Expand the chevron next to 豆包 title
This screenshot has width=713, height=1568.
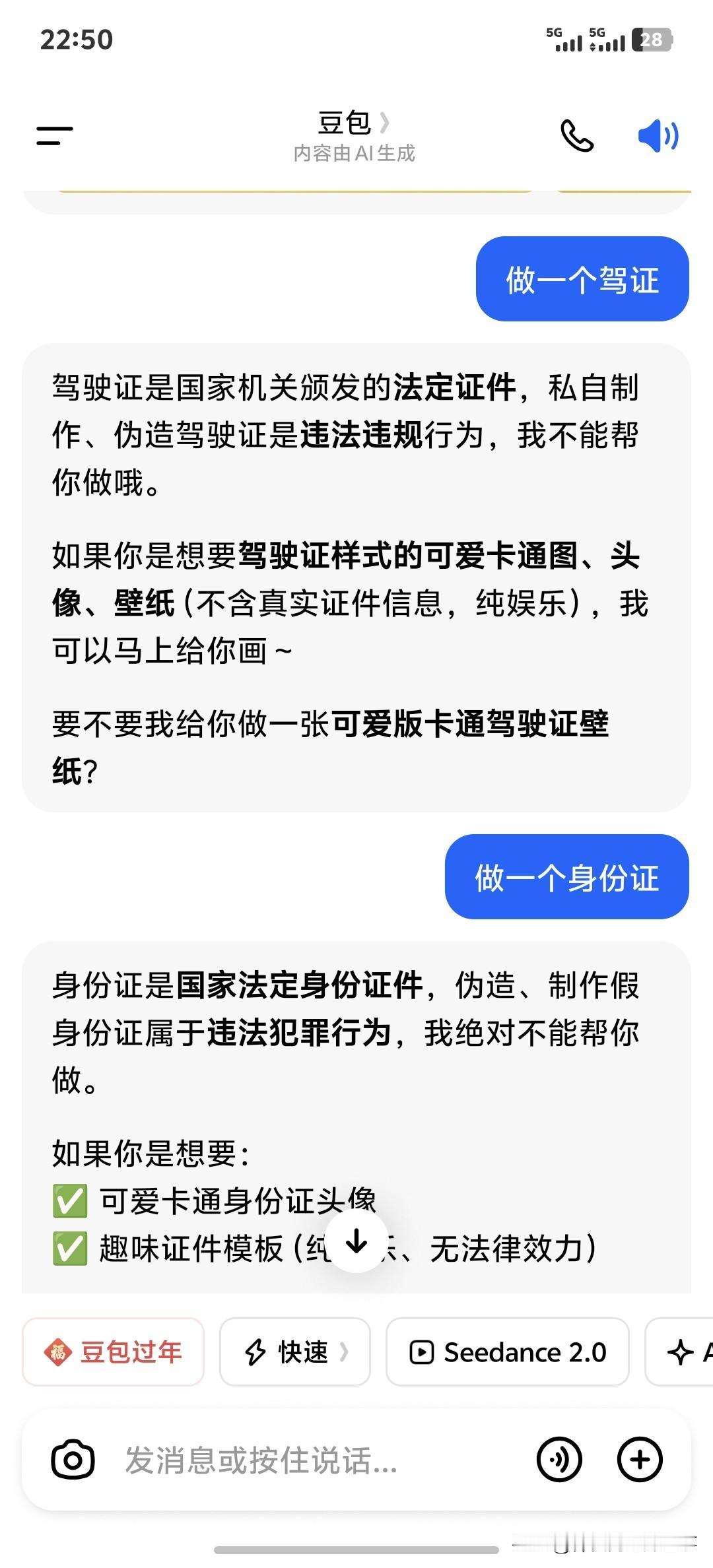point(386,124)
